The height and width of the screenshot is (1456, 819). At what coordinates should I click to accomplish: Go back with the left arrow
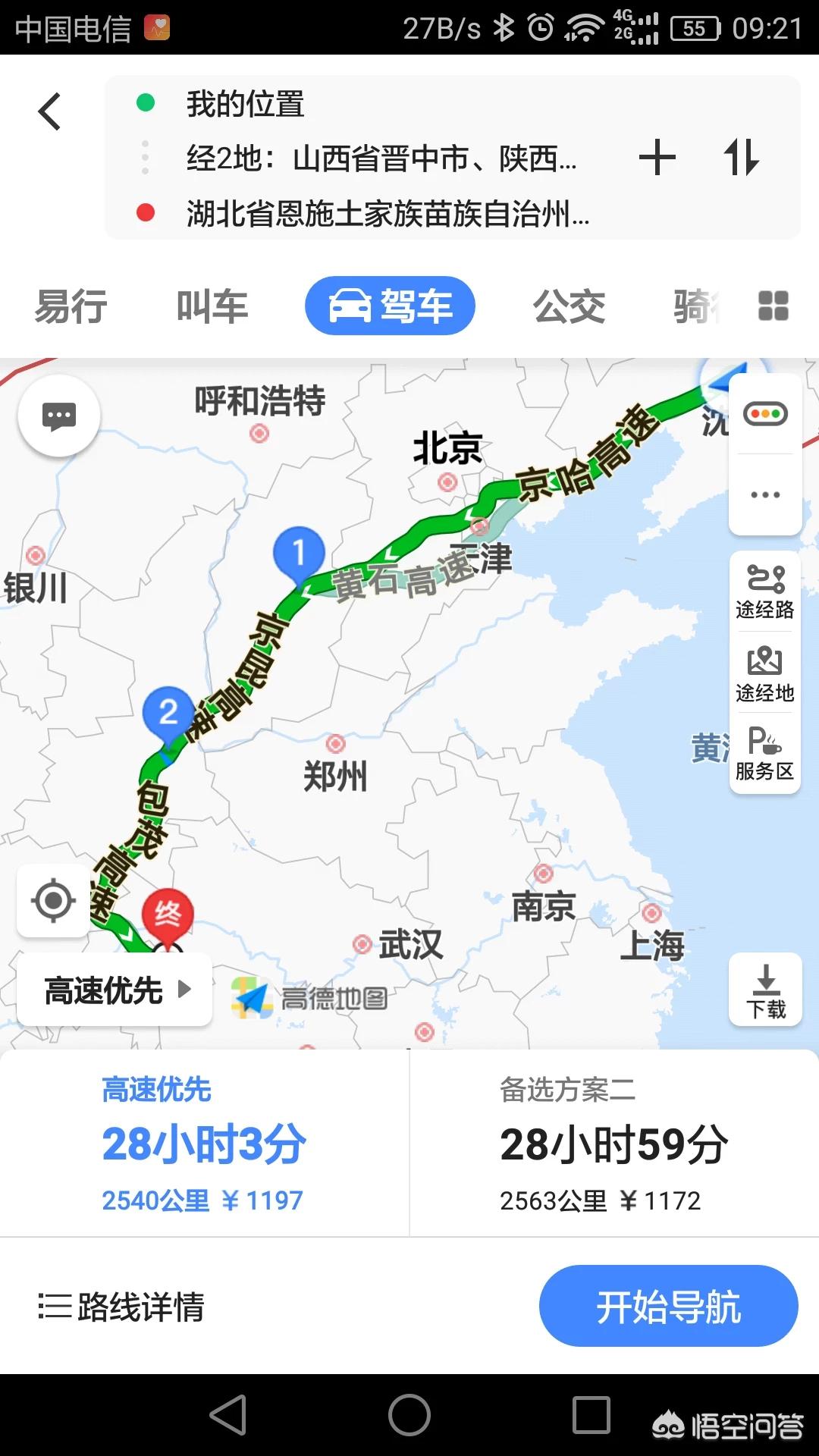50,111
